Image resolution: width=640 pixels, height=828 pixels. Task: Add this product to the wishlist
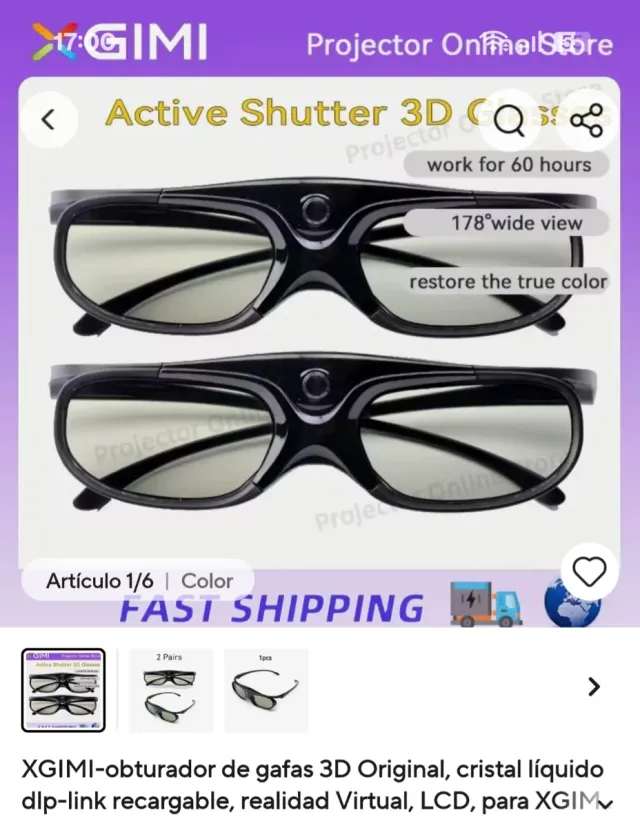589,572
